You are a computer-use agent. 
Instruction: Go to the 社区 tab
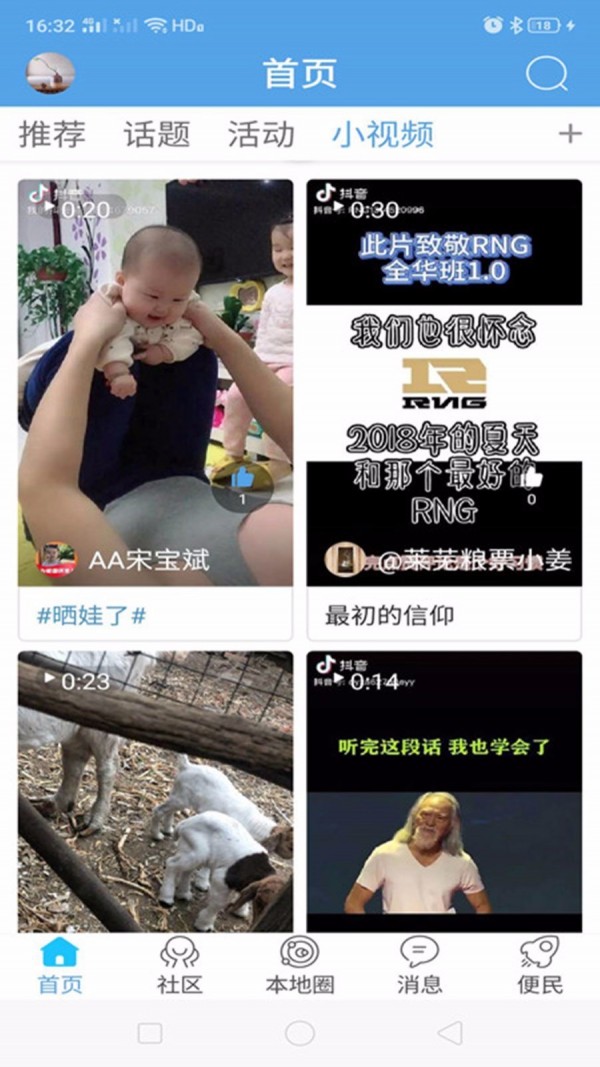click(180, 965)
